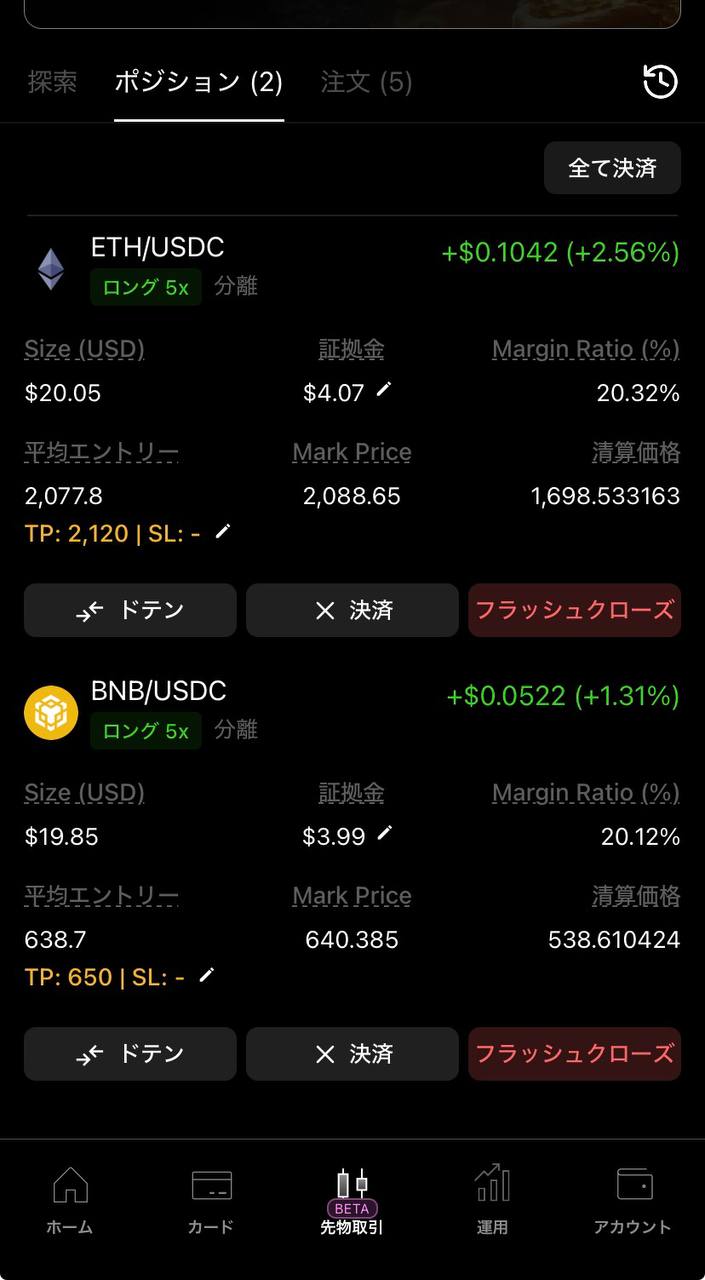Edit TP/SL for the BNB/USDC position

[x=207, y=975]
